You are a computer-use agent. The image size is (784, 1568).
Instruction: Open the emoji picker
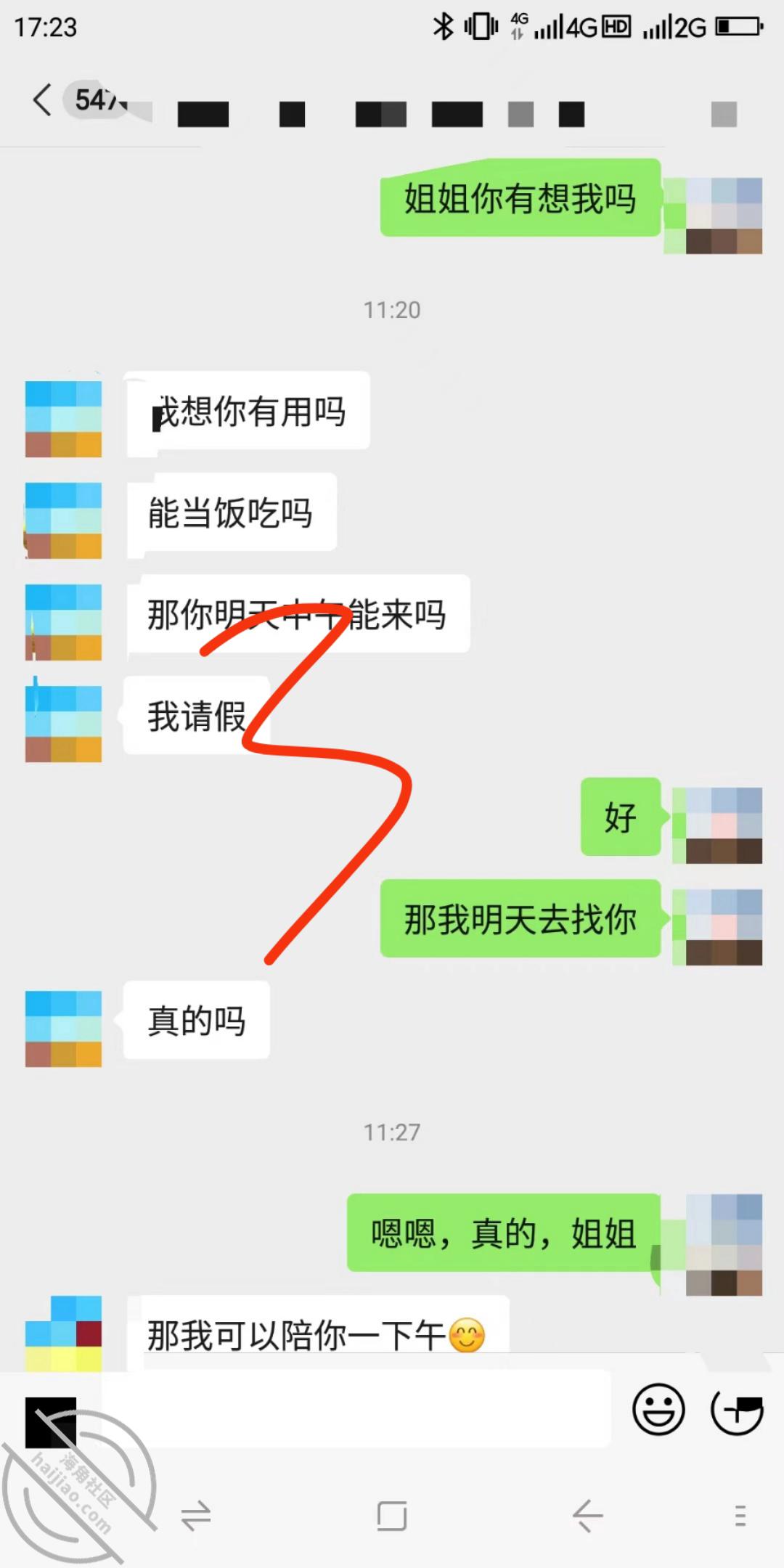[658, 1410]
